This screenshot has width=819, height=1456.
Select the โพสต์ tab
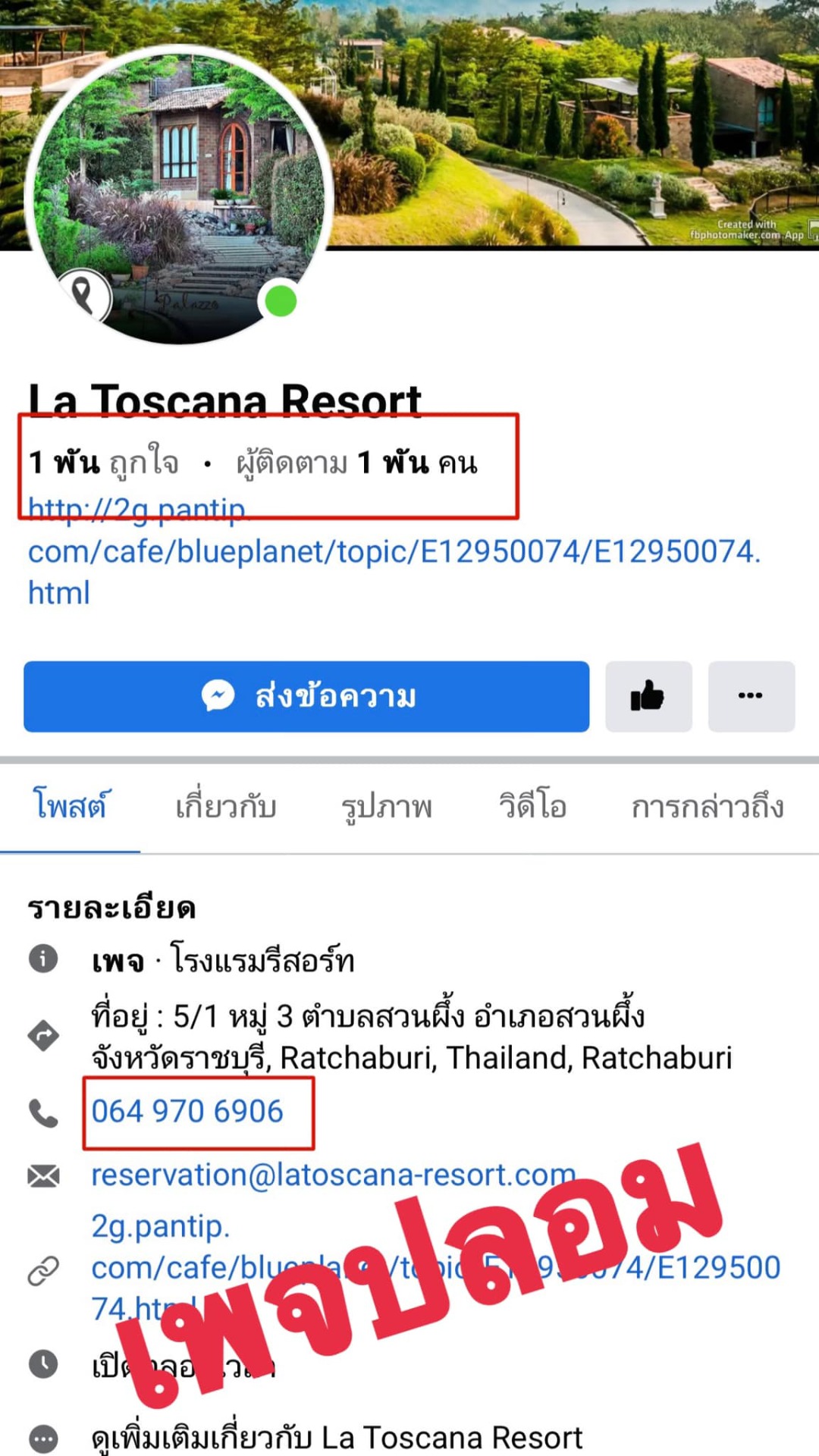tap(70, 806)
